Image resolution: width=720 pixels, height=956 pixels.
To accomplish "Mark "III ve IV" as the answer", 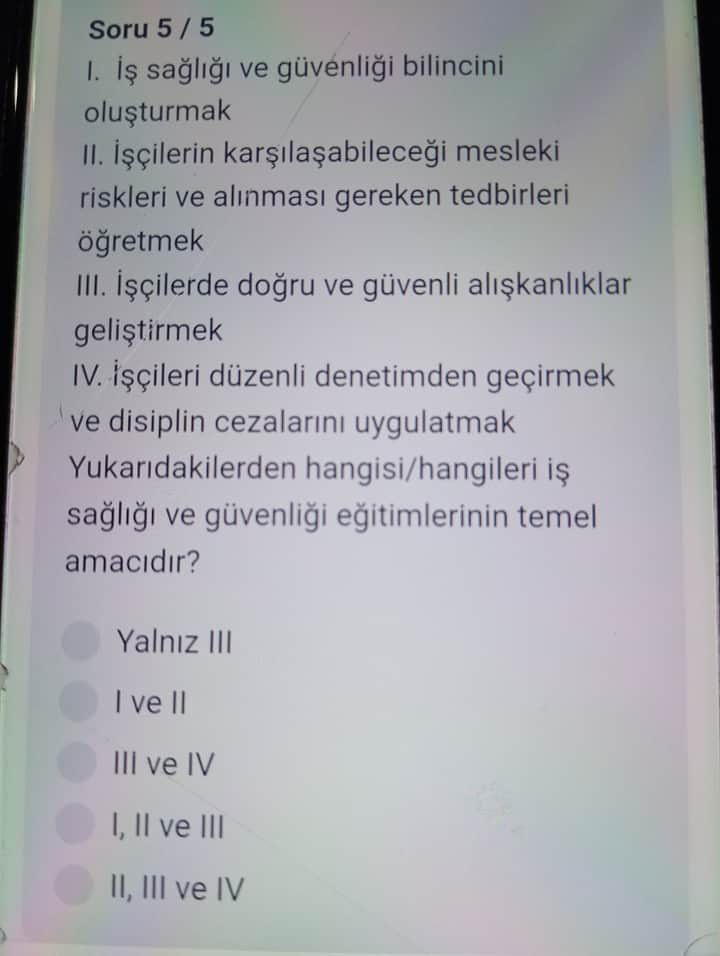I will coord(77,765).
